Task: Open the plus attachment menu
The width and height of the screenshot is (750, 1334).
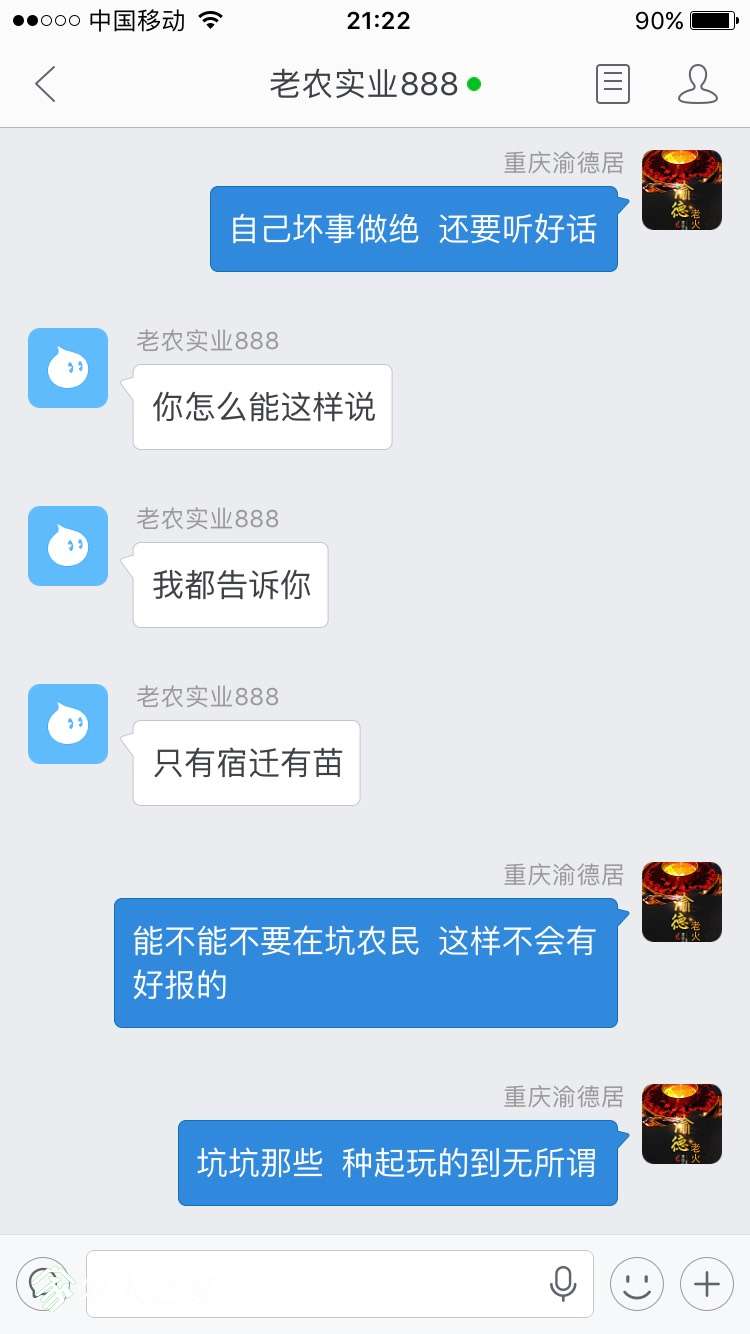Action: (707, 1283)
